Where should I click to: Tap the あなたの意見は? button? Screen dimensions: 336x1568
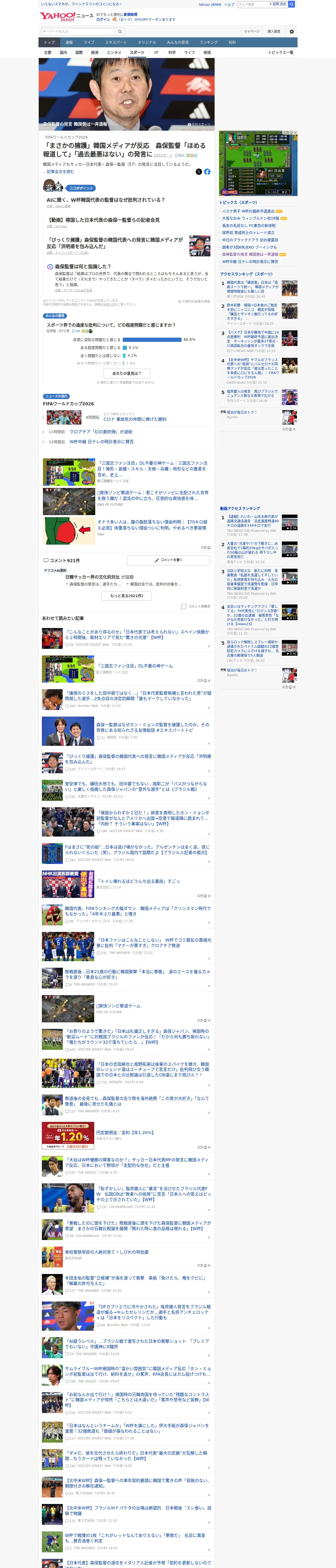pyautogui.click(x=127, y=373)
